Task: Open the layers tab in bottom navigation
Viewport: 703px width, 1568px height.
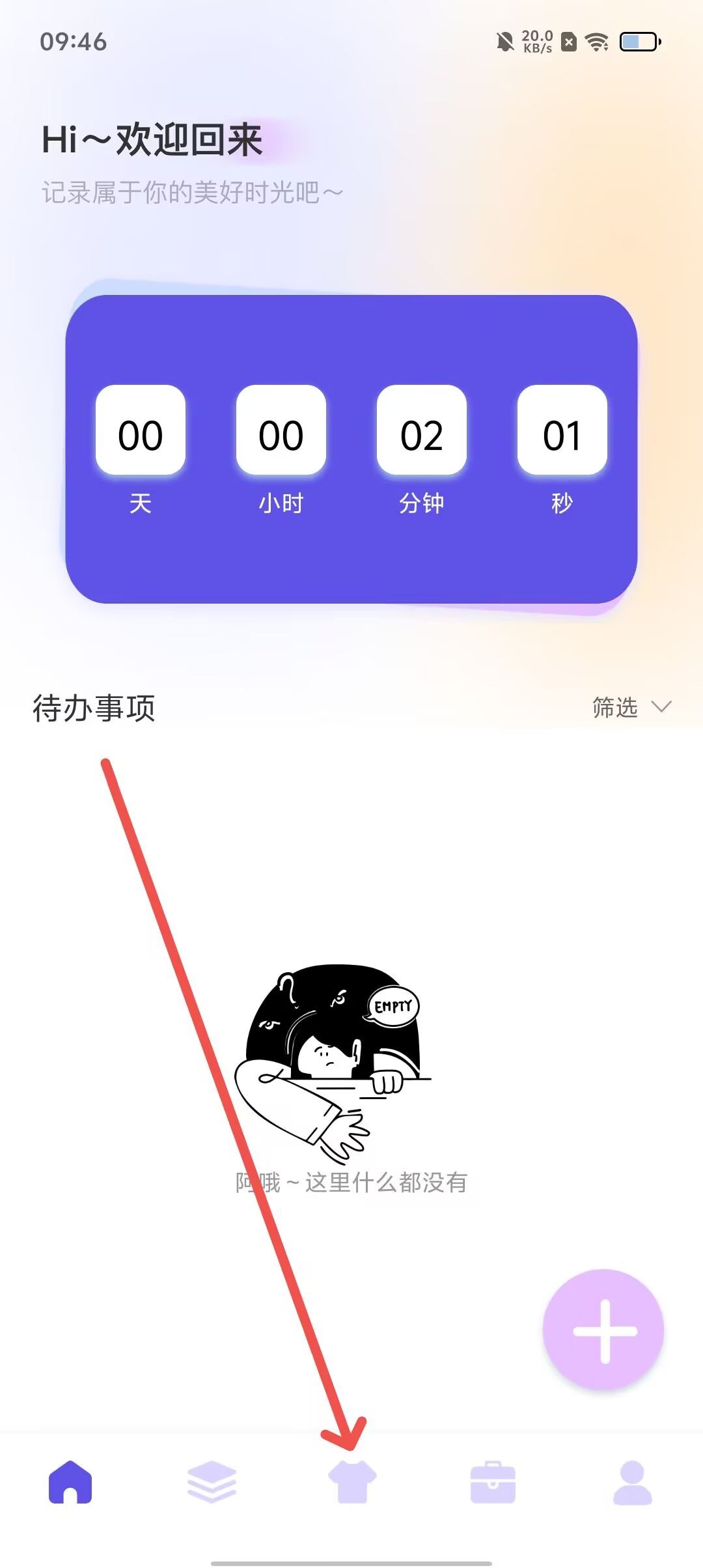Action: [x=212, y=1482]
